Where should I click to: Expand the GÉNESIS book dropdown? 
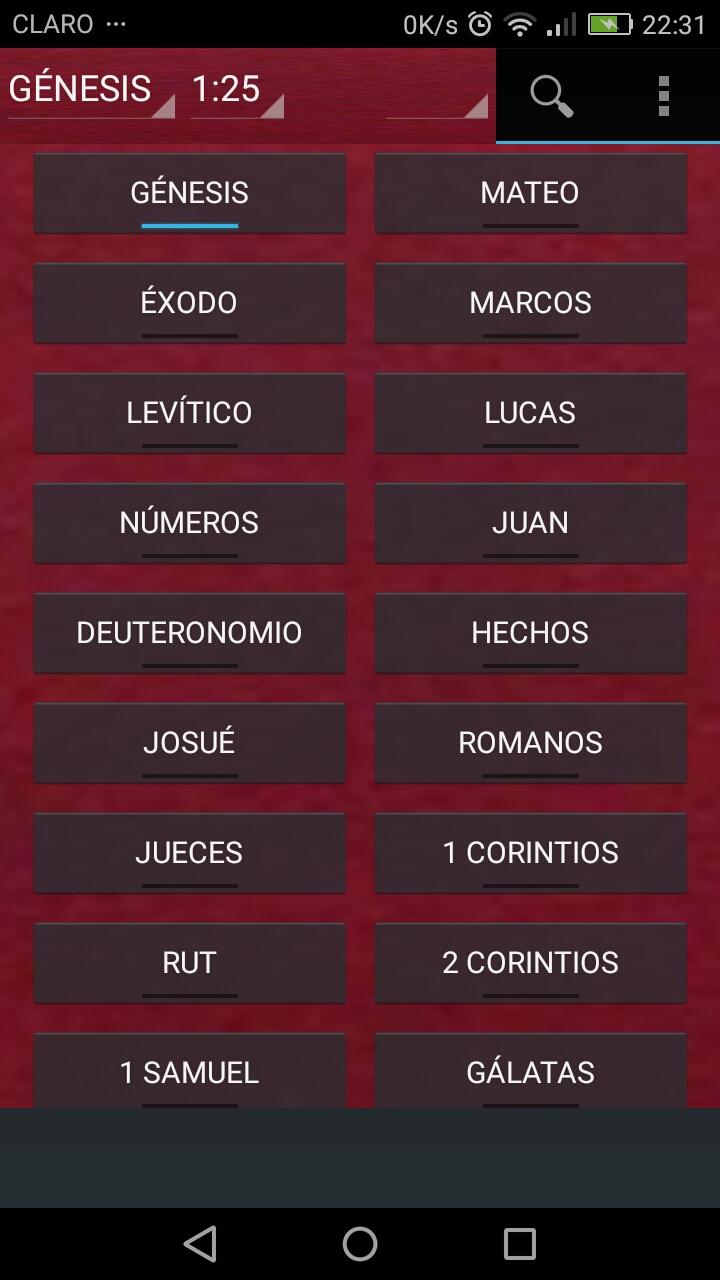click(90, 90)
